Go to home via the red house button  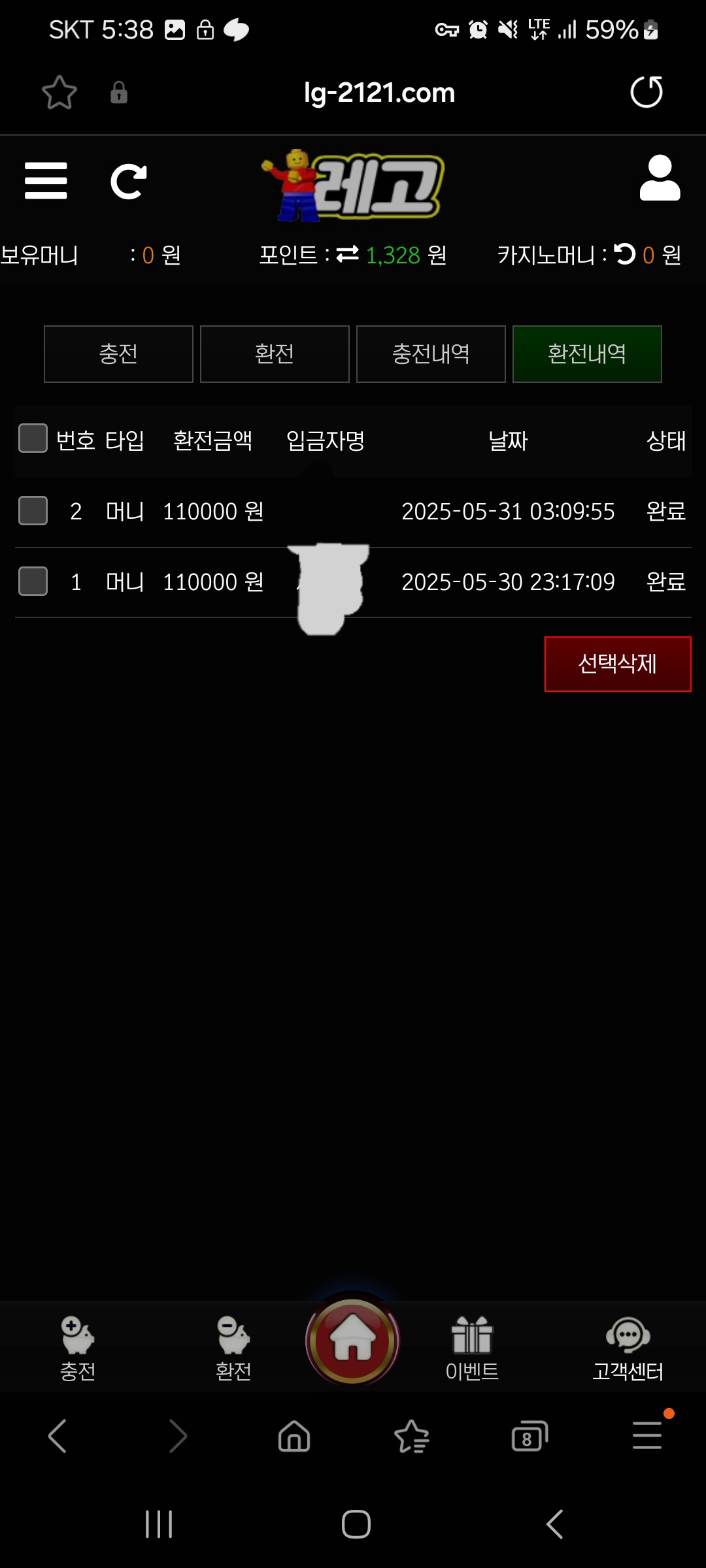point(352,1341)
